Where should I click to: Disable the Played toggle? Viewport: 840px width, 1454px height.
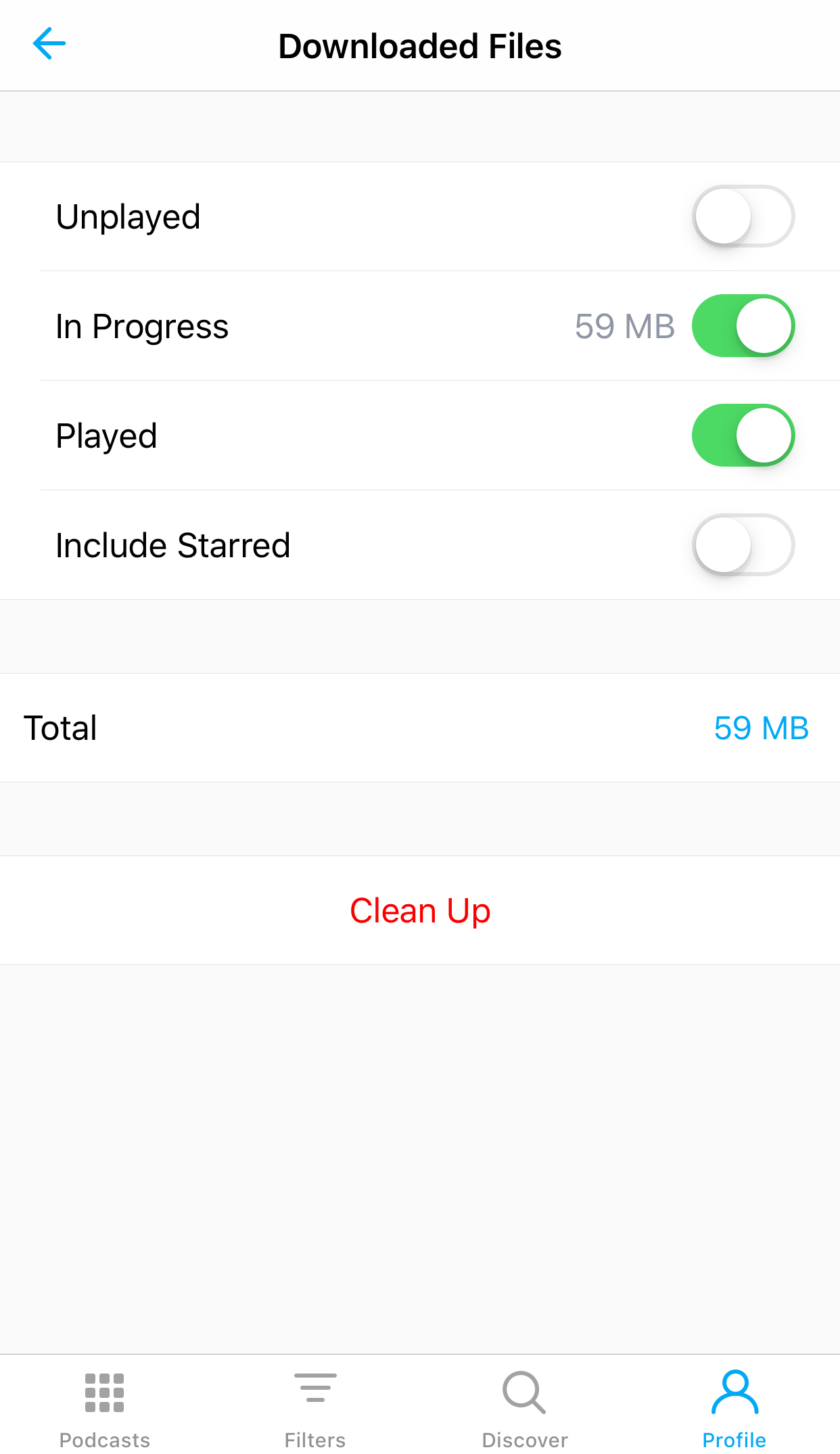coord(743,436)
